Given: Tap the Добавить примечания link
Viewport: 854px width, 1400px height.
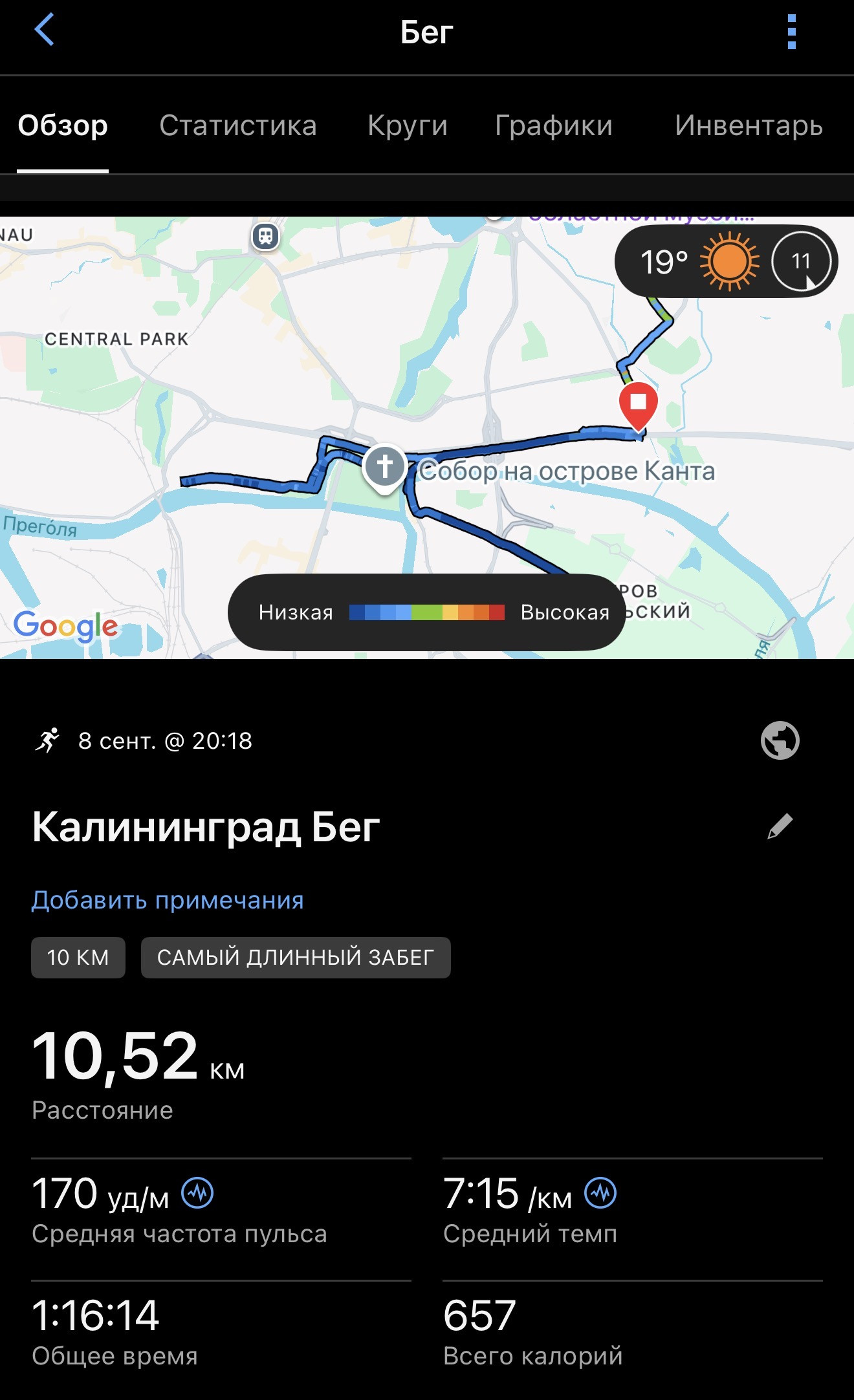Looking at the screenshot, I should pos(168,900).
